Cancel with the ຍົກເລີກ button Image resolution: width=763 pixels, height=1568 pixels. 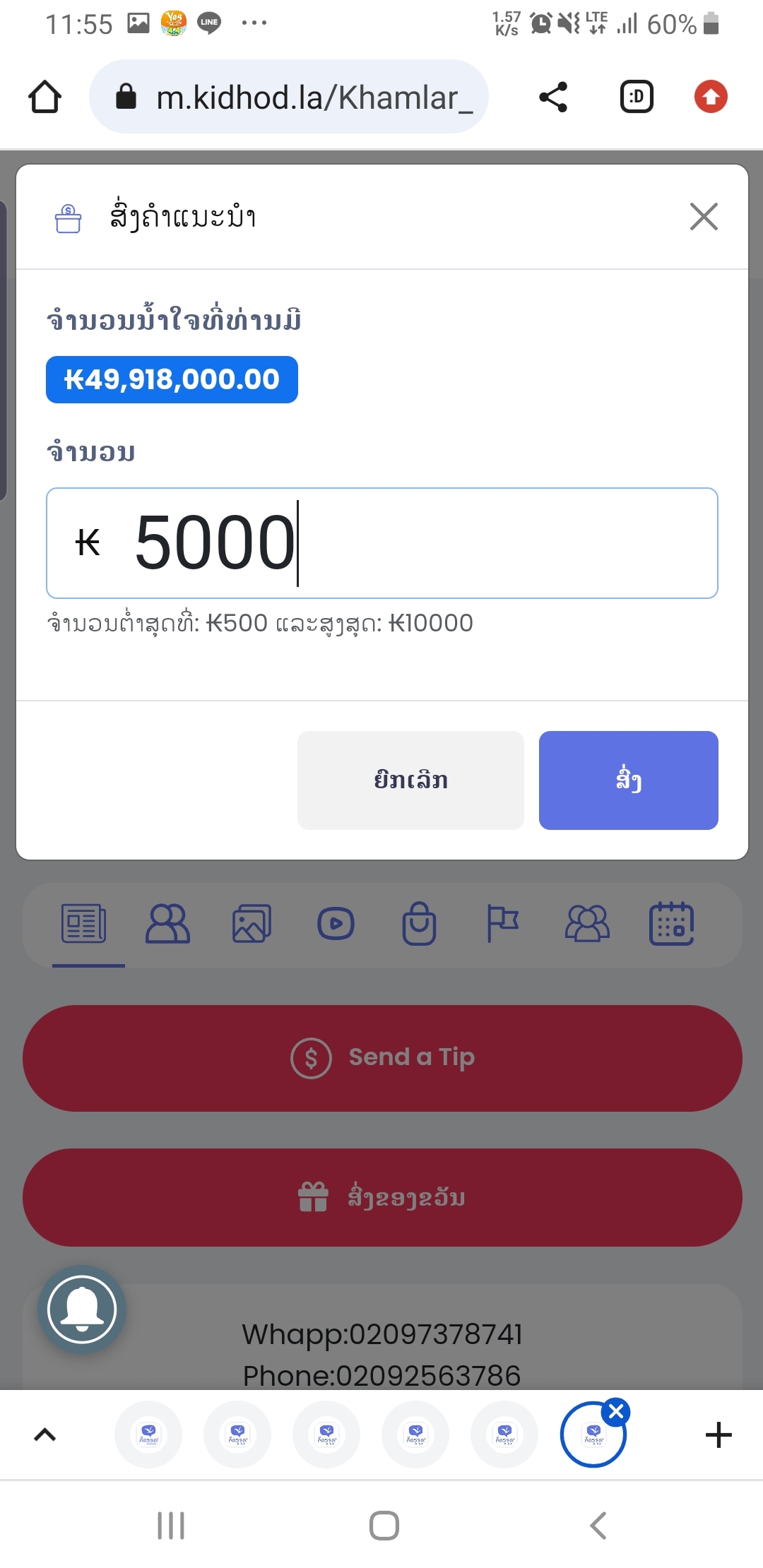[410, 780]
